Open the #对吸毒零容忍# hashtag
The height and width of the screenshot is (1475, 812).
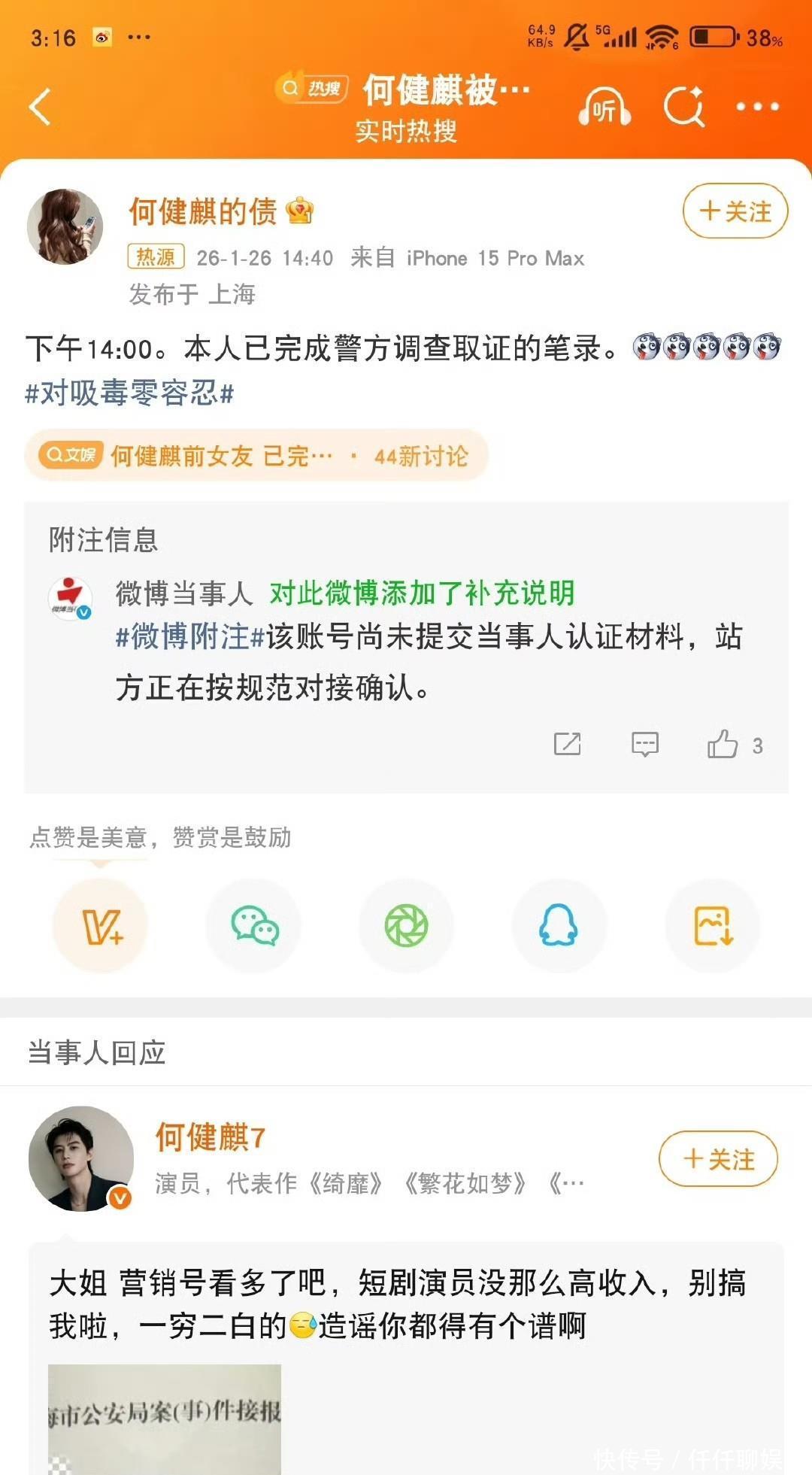click(x=129, y=393)
